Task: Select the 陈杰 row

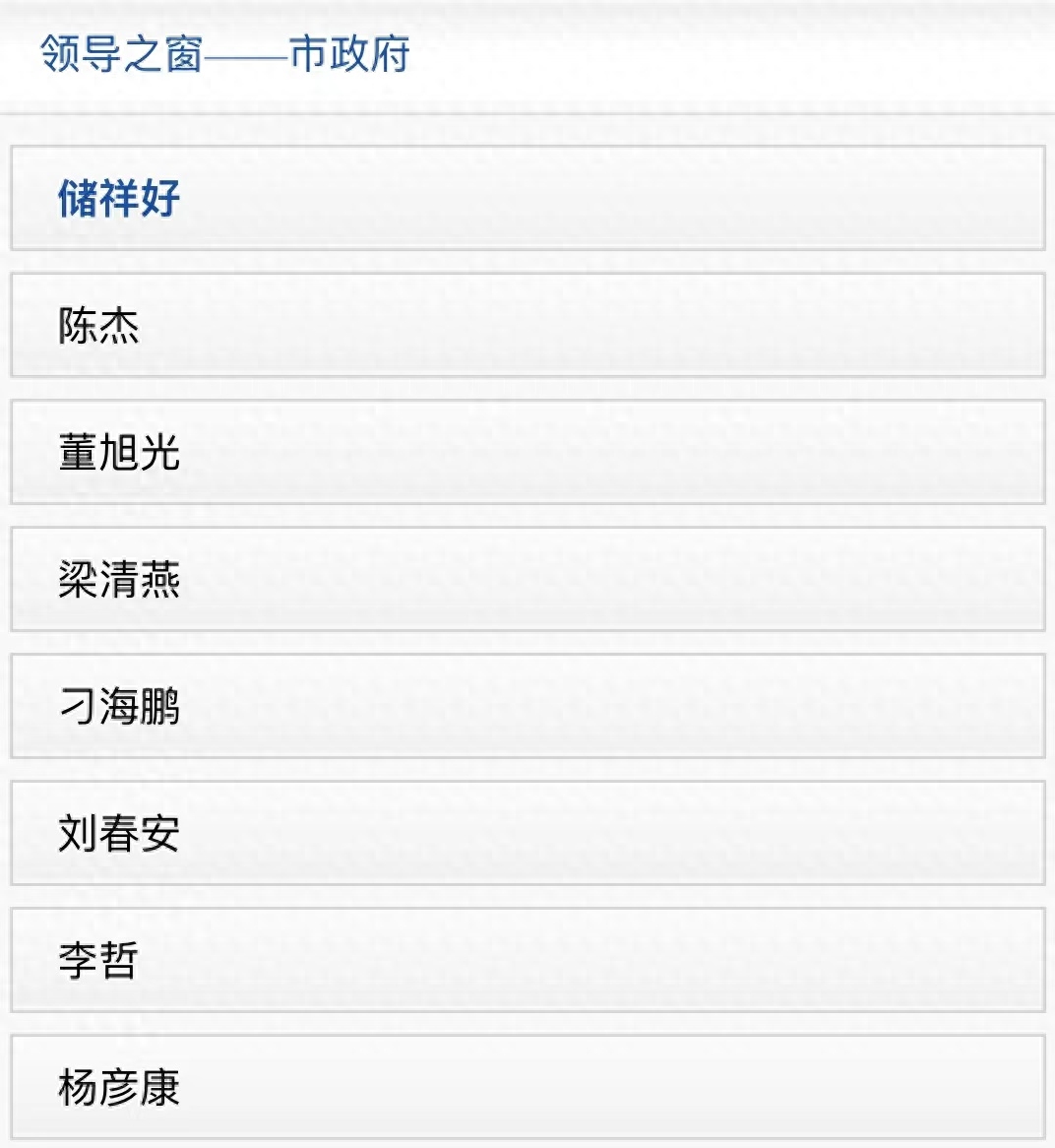Action: coord(98,325)
